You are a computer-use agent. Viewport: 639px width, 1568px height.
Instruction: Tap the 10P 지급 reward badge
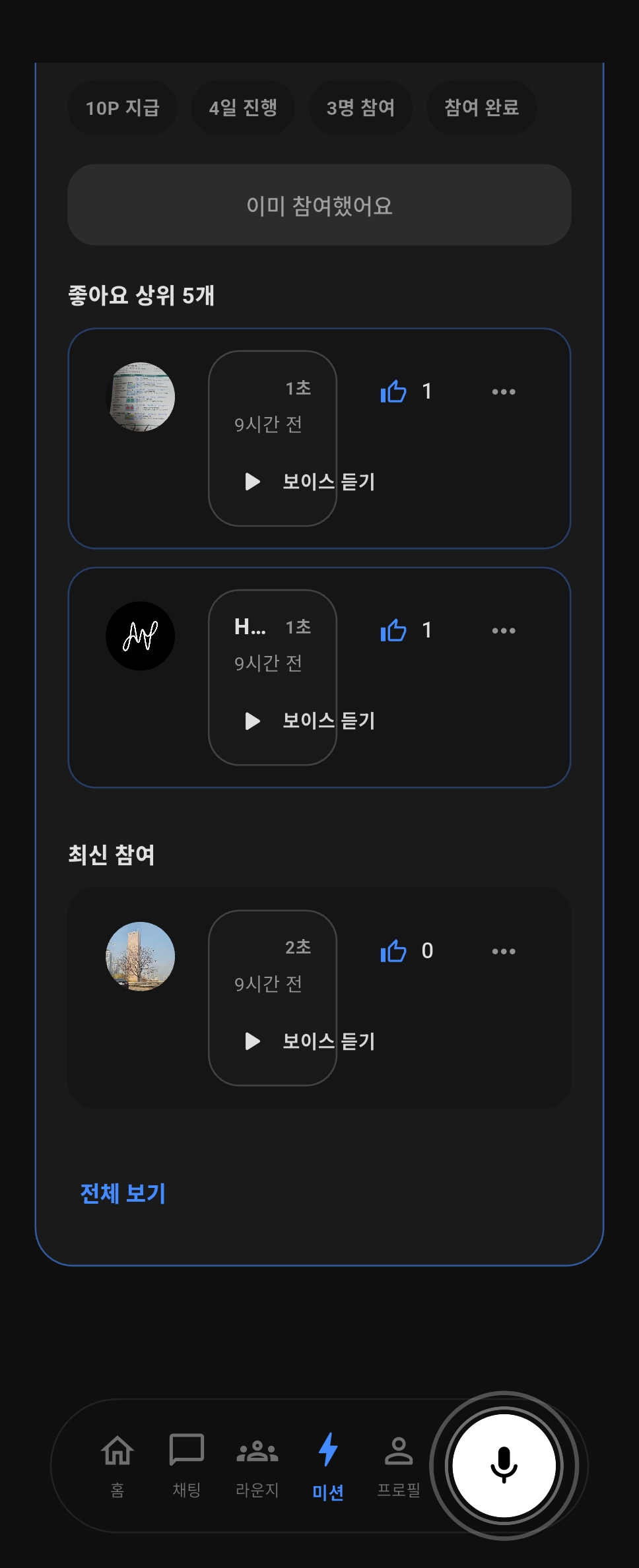(x=122, y=108)
